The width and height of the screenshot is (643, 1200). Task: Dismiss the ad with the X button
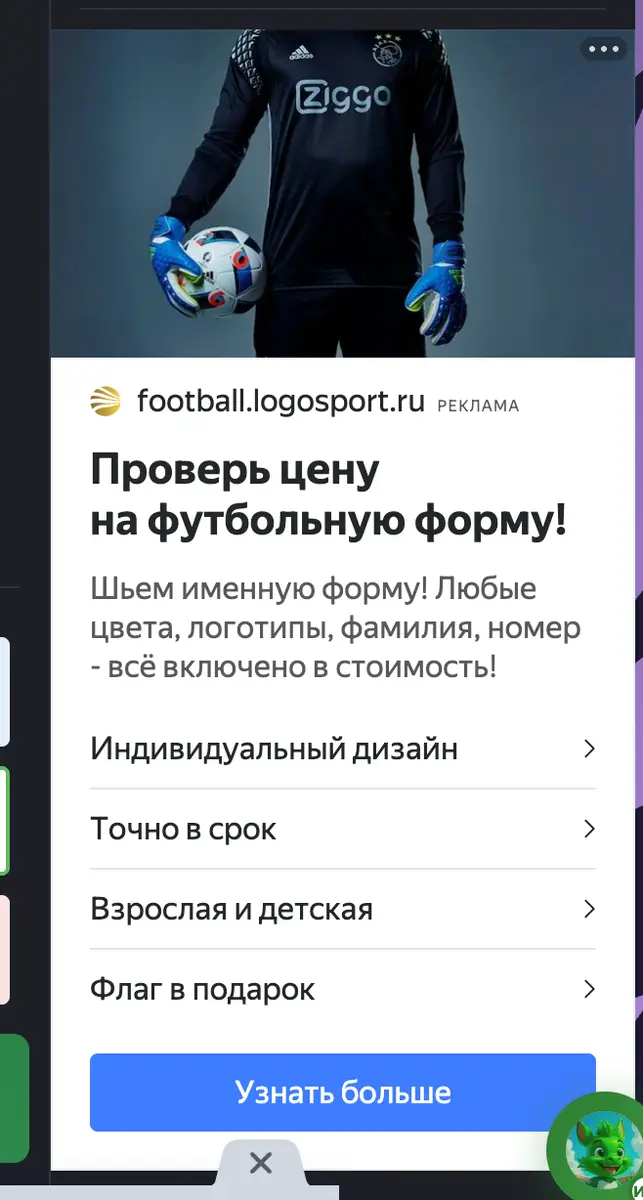[260, 1163]
